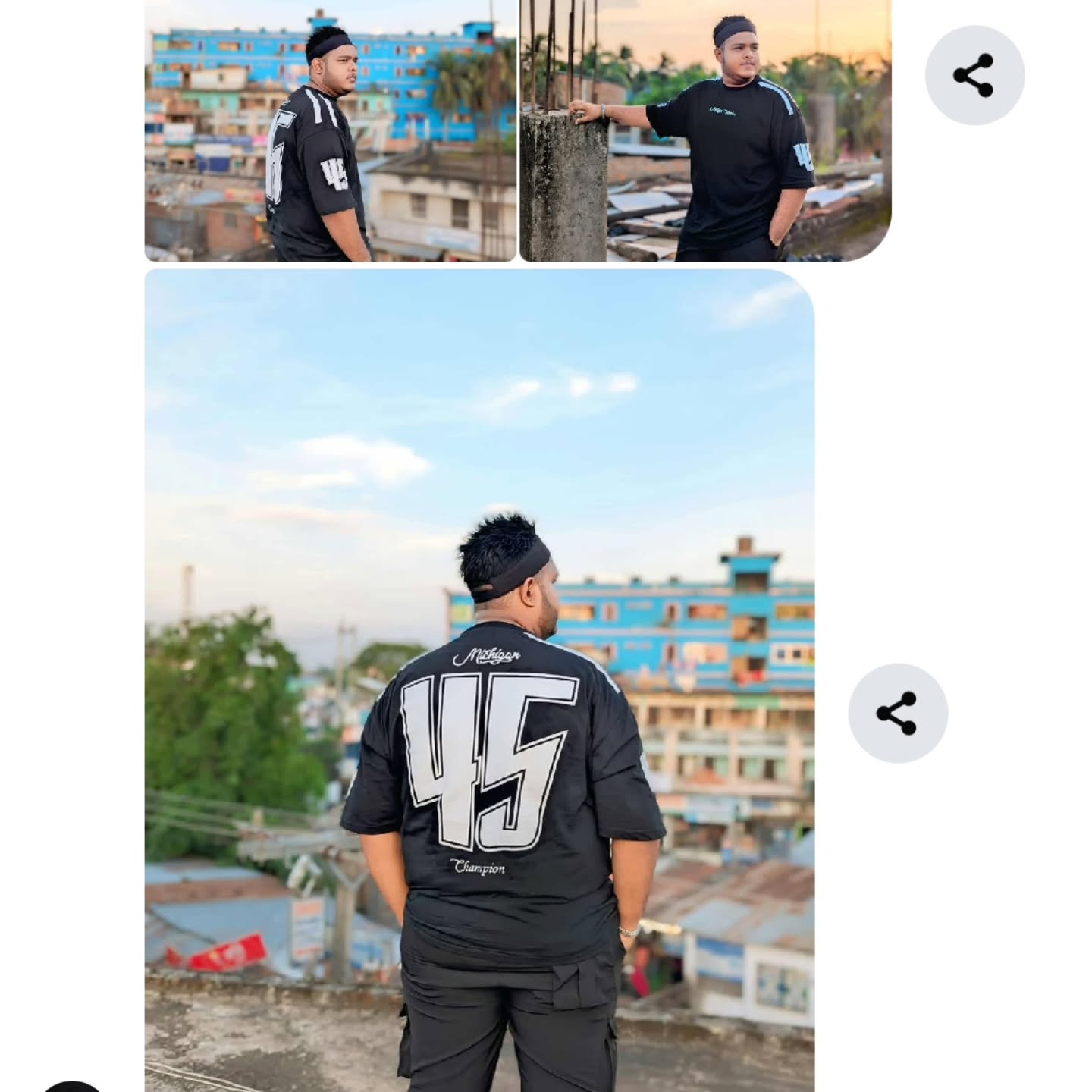Share the two-photo group above
Viewport: 1092px width, 1092px height.
[x=974, y=75]
